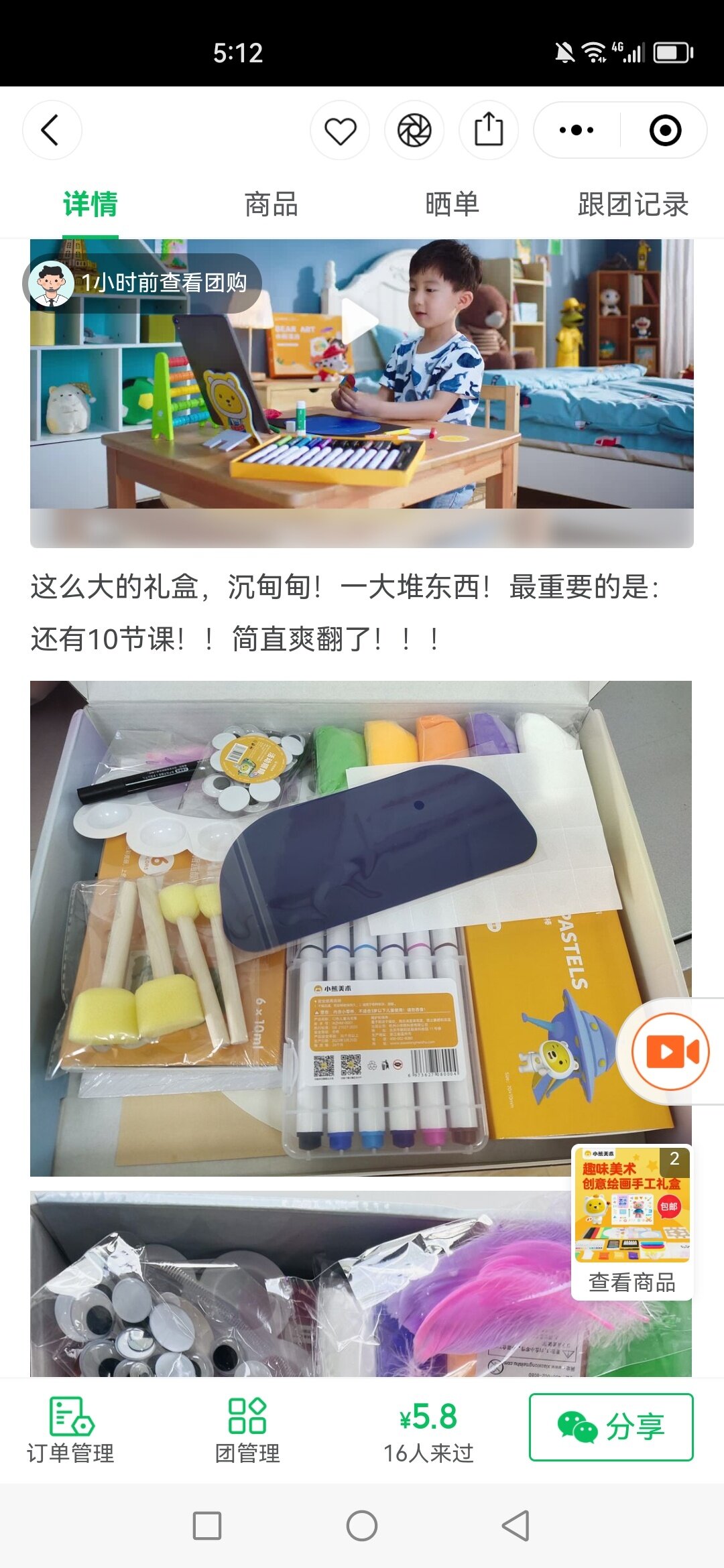The height and width of the screenshot is (1568, 724).
Task: Share the page via the top share icon
Action: 489,130
